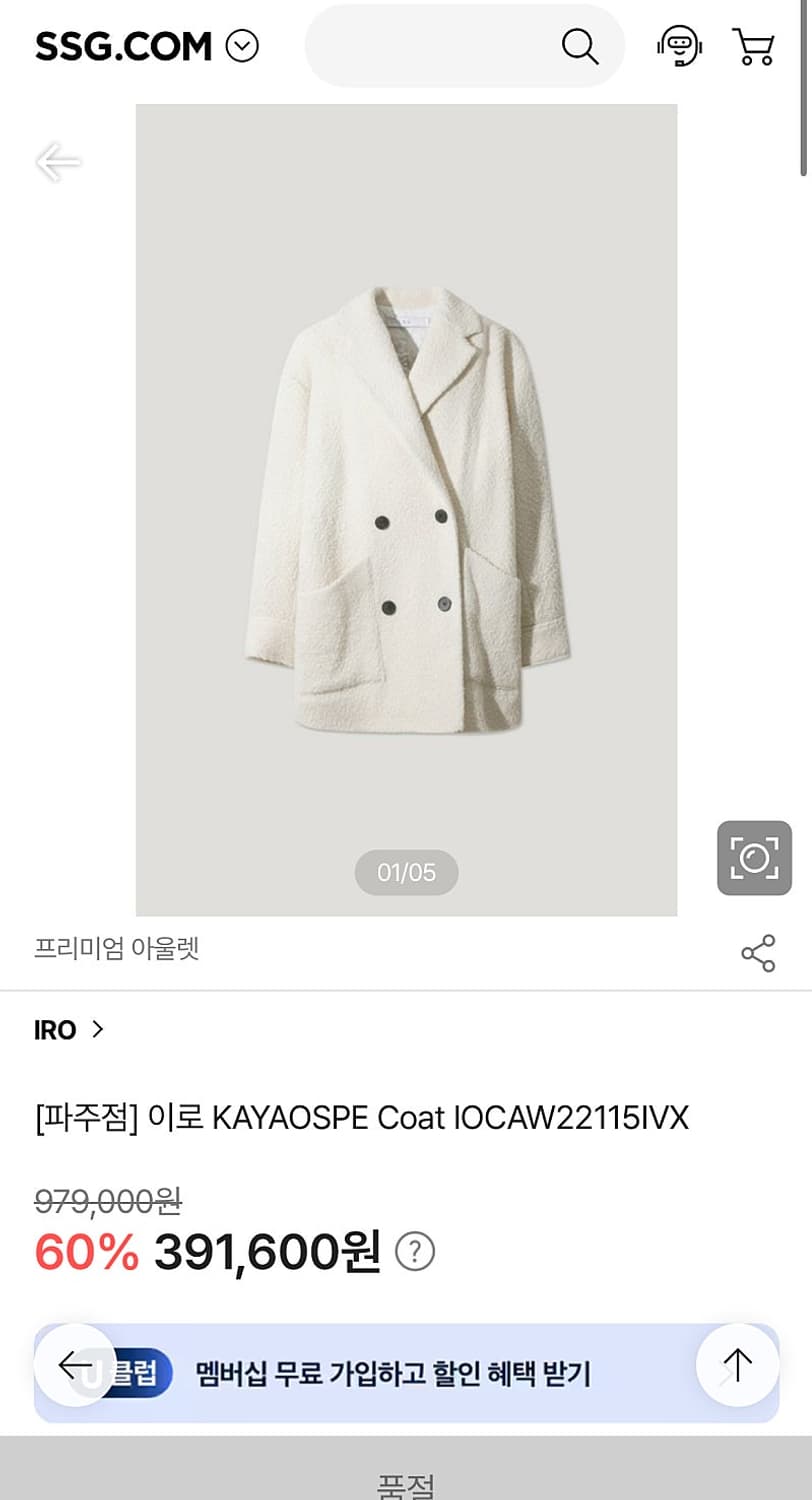This screenshot has width=812, height=1500.
Task: Click the product title [파주점] 이로 KAYAOSPE Coat
Action: pos(360,1118)
